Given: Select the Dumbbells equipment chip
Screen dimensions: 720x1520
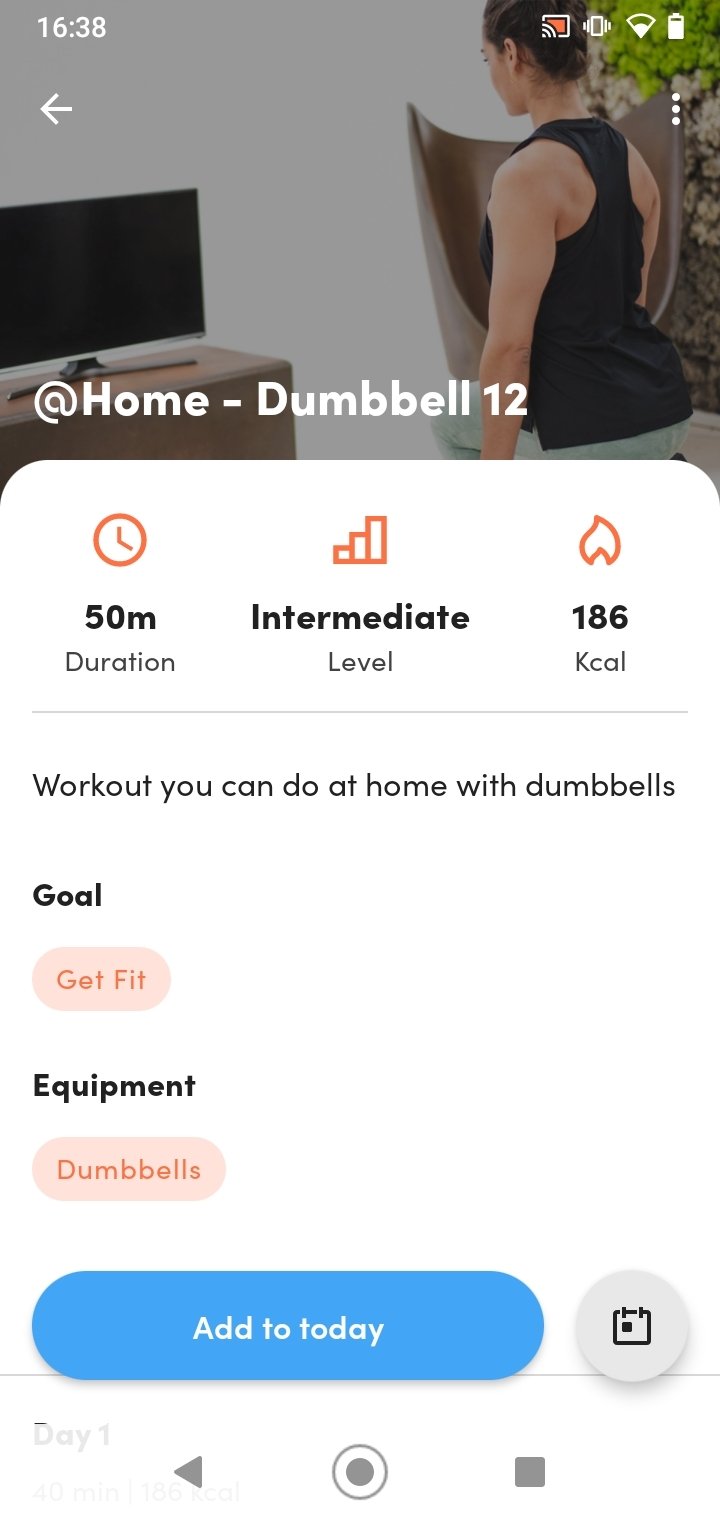Looking at the screenshot, I should 129,1169.
